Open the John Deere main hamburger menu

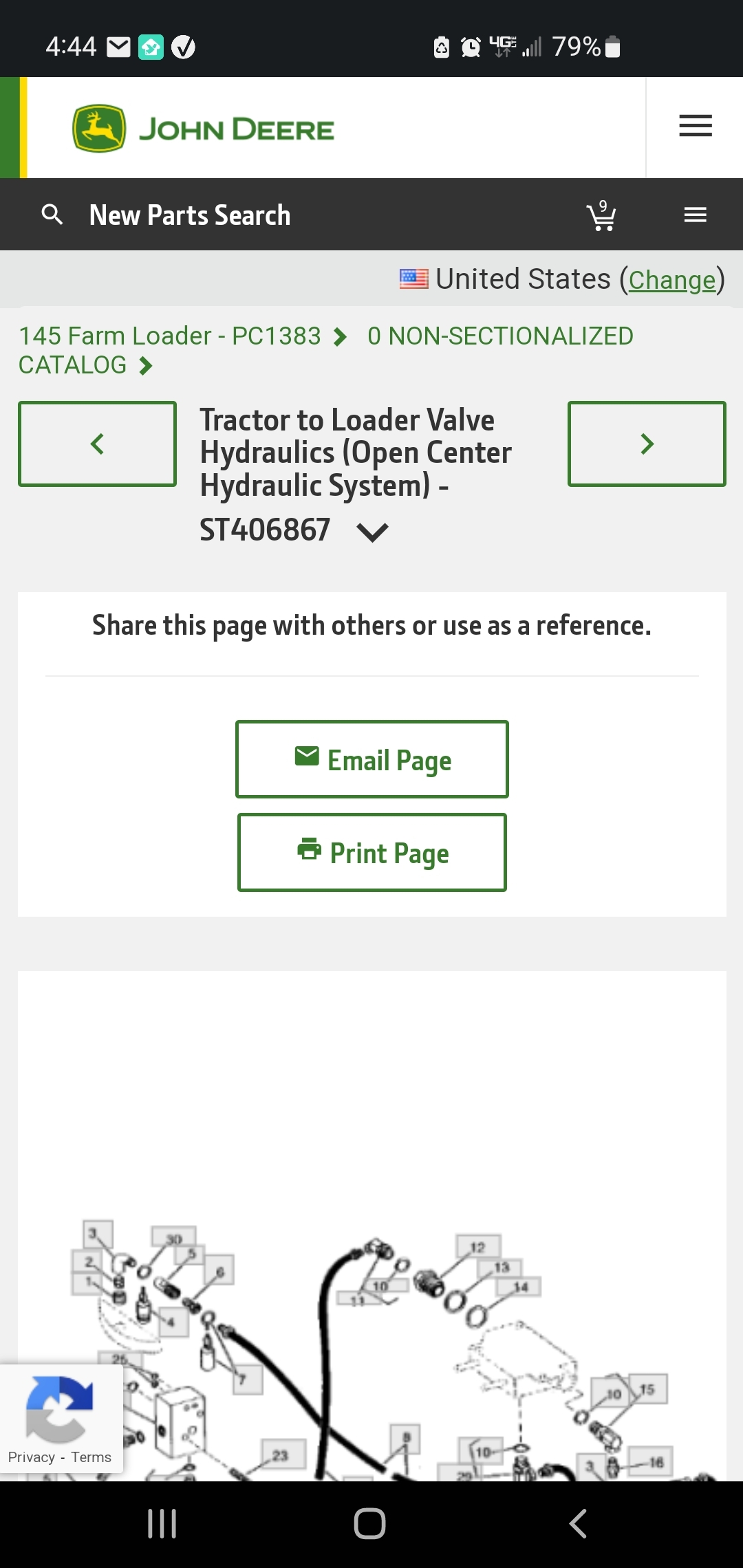coord(695,127)
